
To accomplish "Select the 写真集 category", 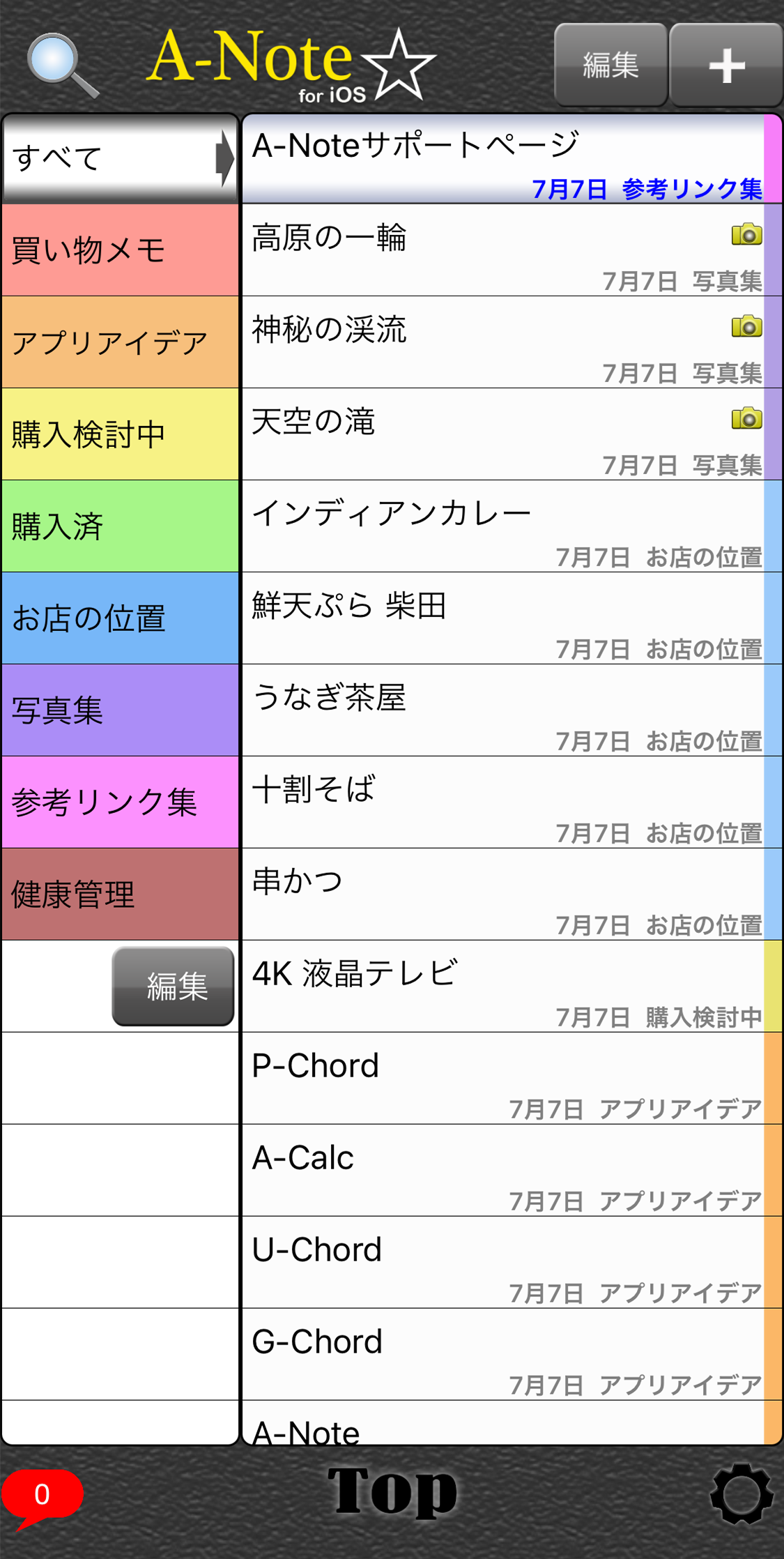I will (x=120, y=710).
